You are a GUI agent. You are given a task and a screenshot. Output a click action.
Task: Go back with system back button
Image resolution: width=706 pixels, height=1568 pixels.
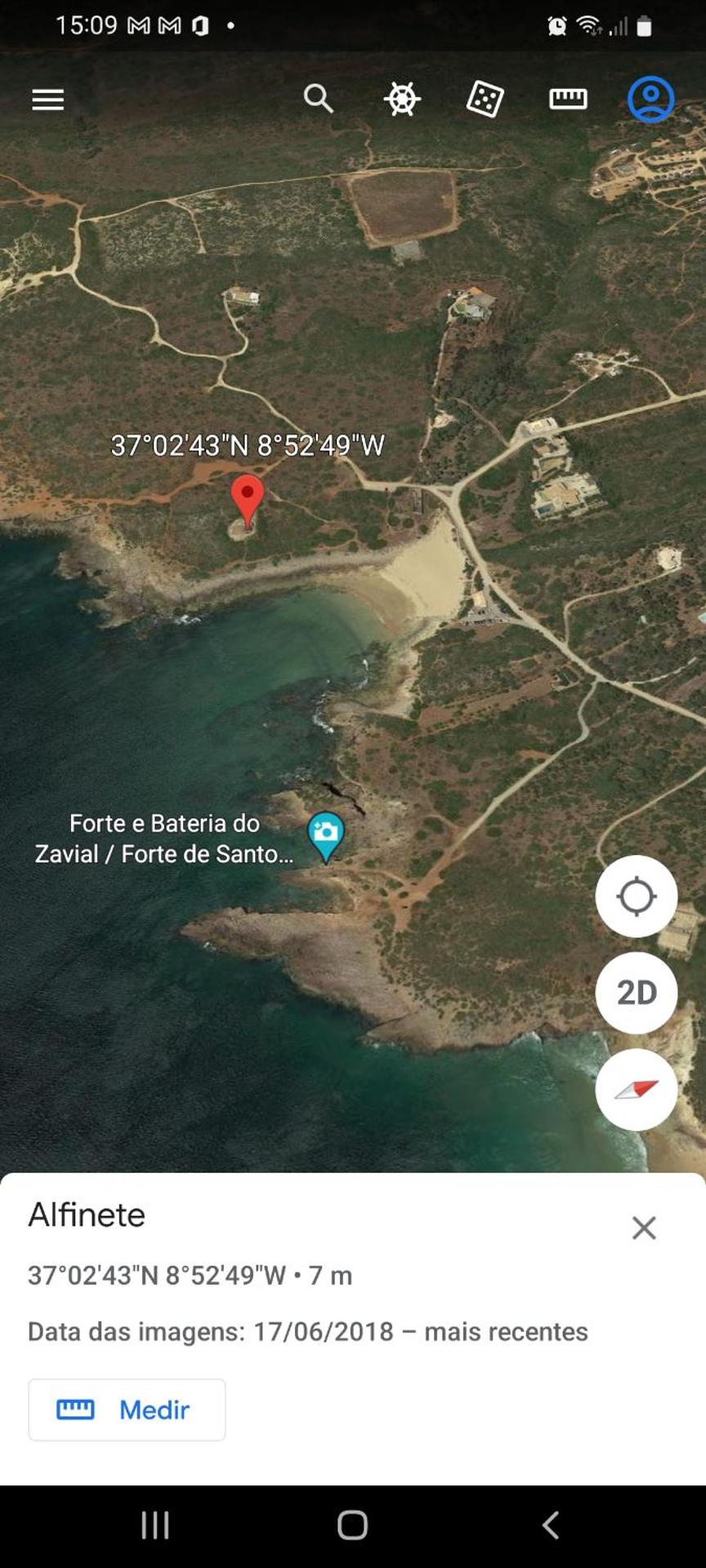point(551,1524)
